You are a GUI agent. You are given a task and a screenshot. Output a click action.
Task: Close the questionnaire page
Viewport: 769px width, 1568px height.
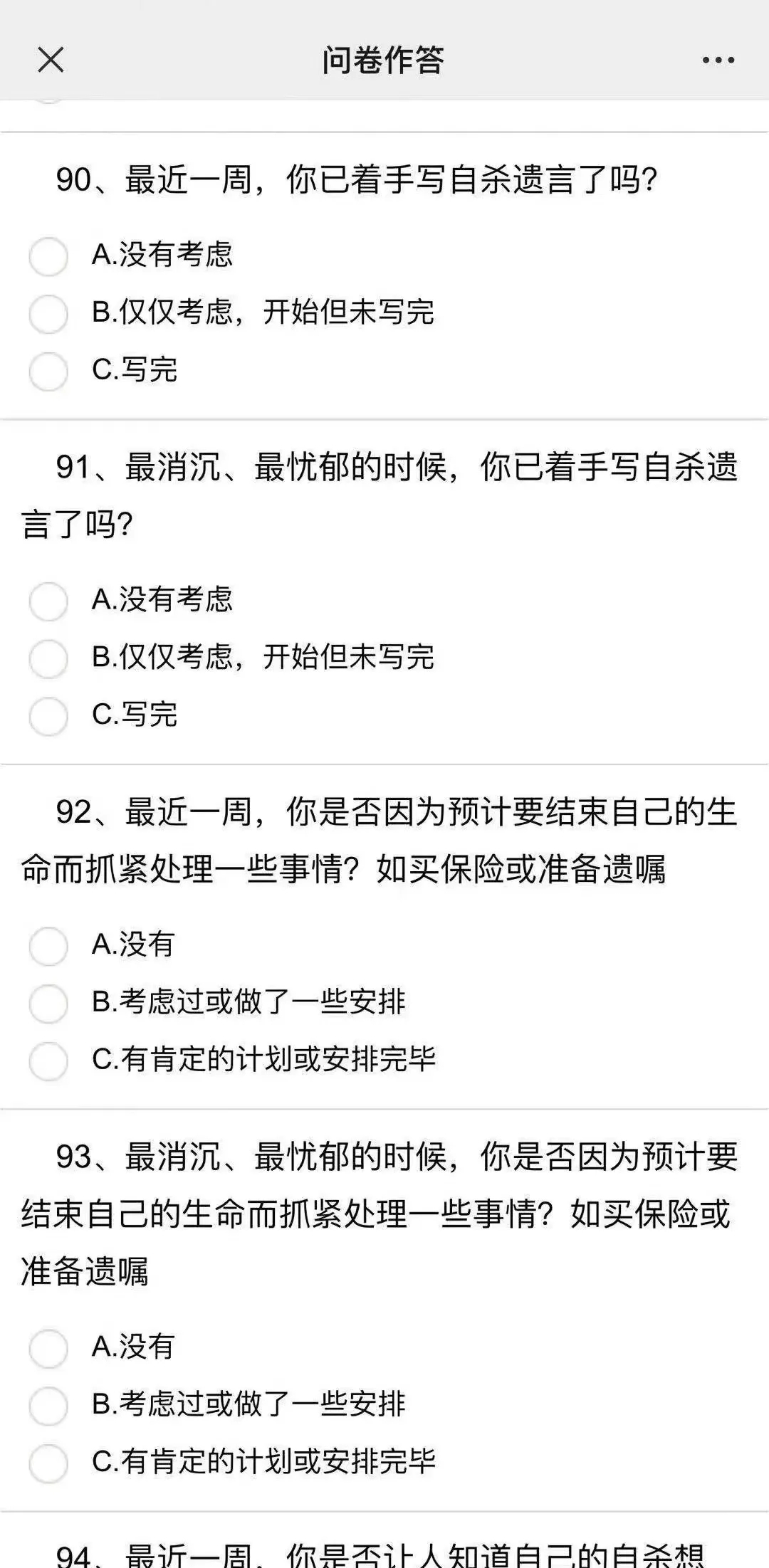tap(51, 60)
